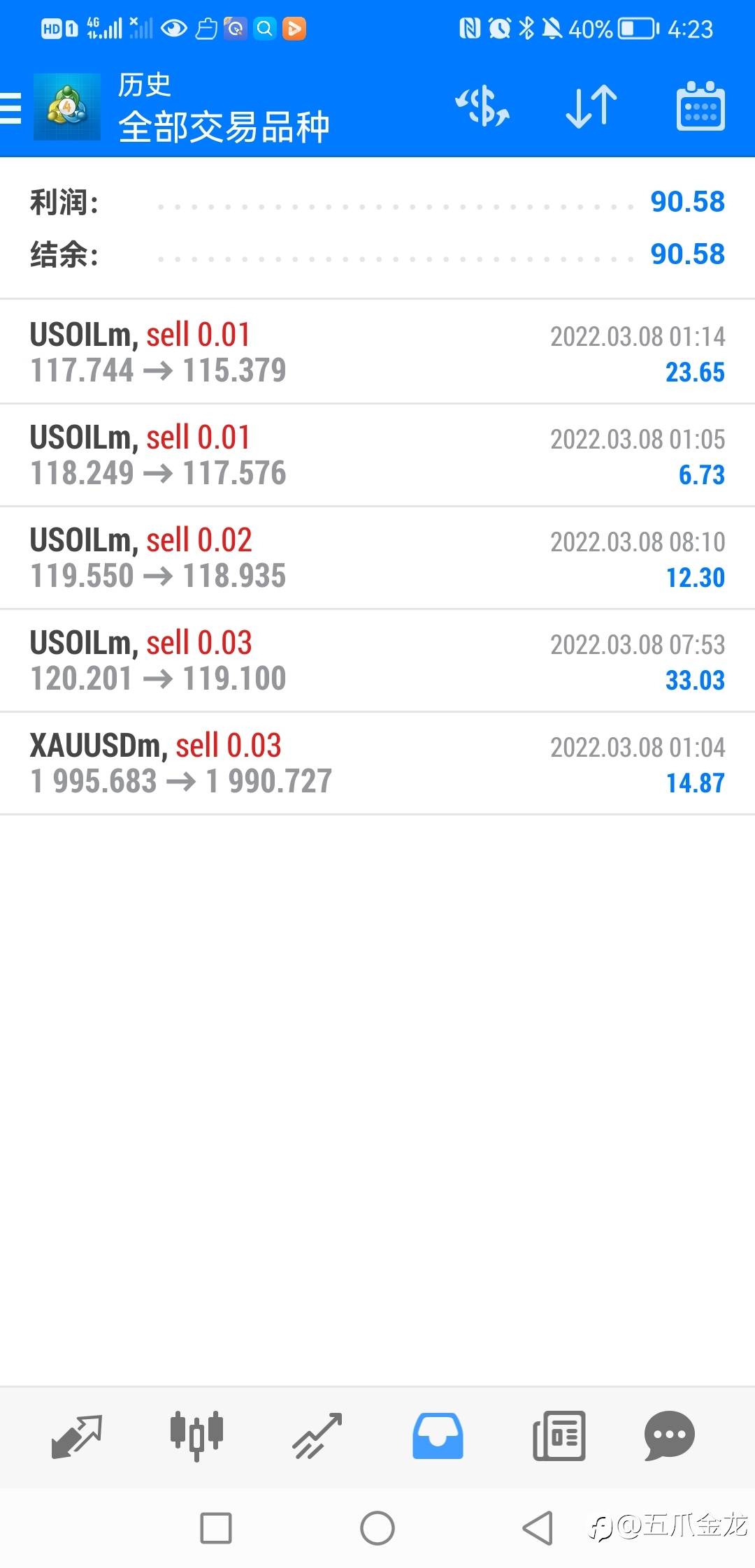Go to the trade trend-line tab
This screenshot has width=755, height=1568.
pos(317,1437)
